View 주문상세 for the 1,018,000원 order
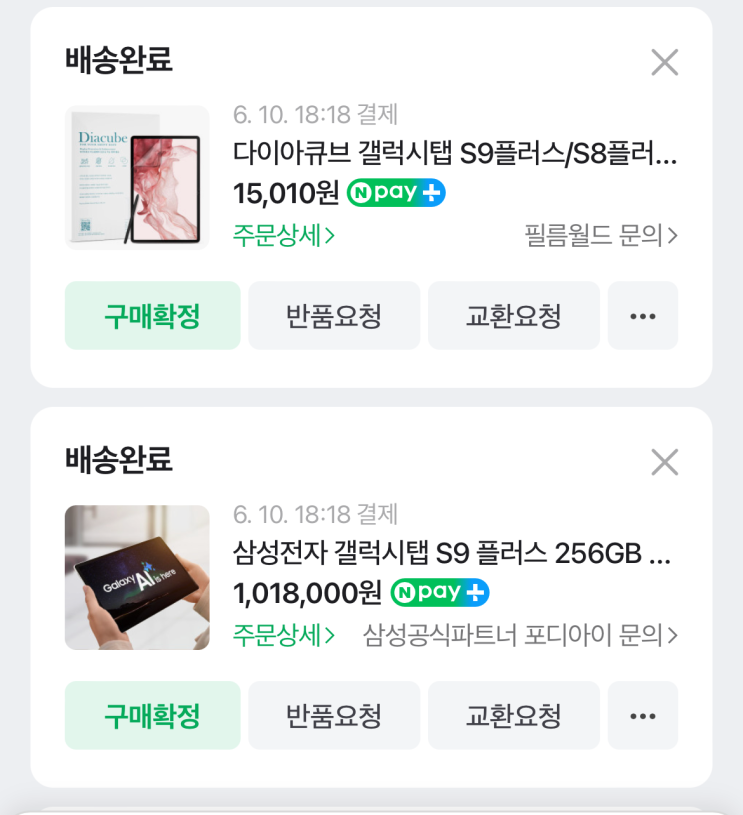Viewport: 743px width, 815px height. point(284,635)
